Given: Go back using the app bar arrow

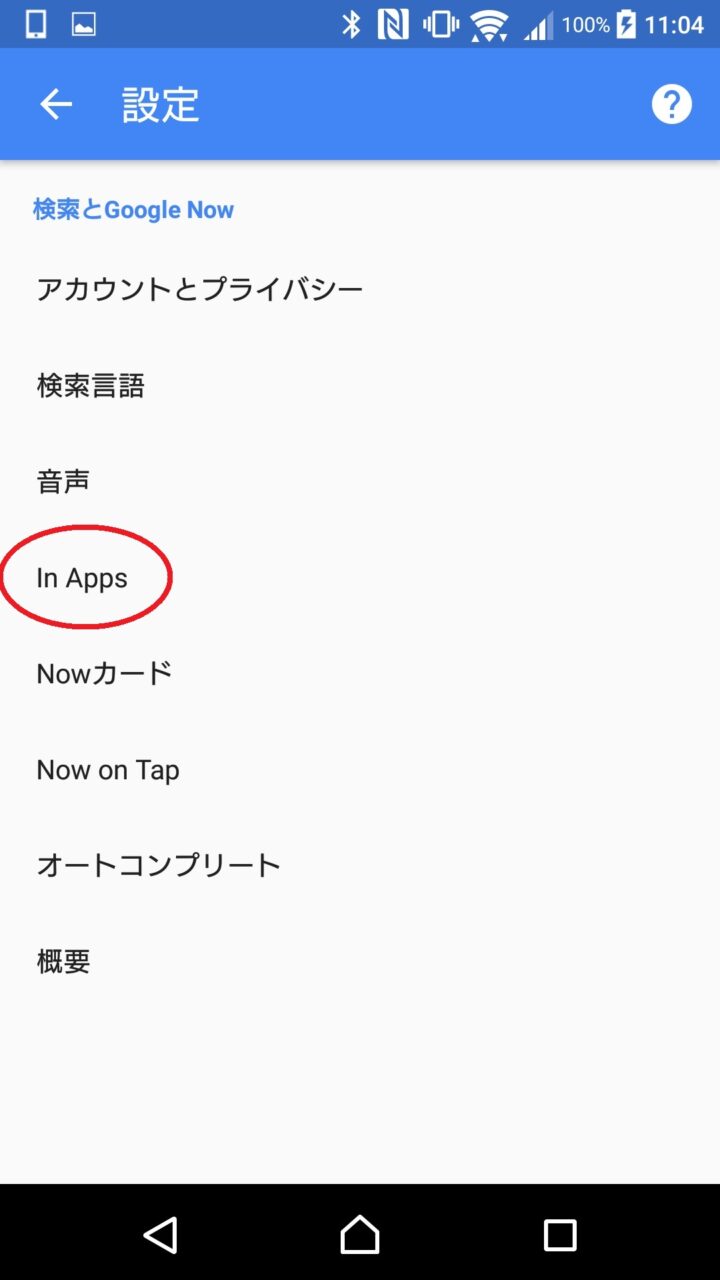Looking at the screenshot, I should point(56,104).
